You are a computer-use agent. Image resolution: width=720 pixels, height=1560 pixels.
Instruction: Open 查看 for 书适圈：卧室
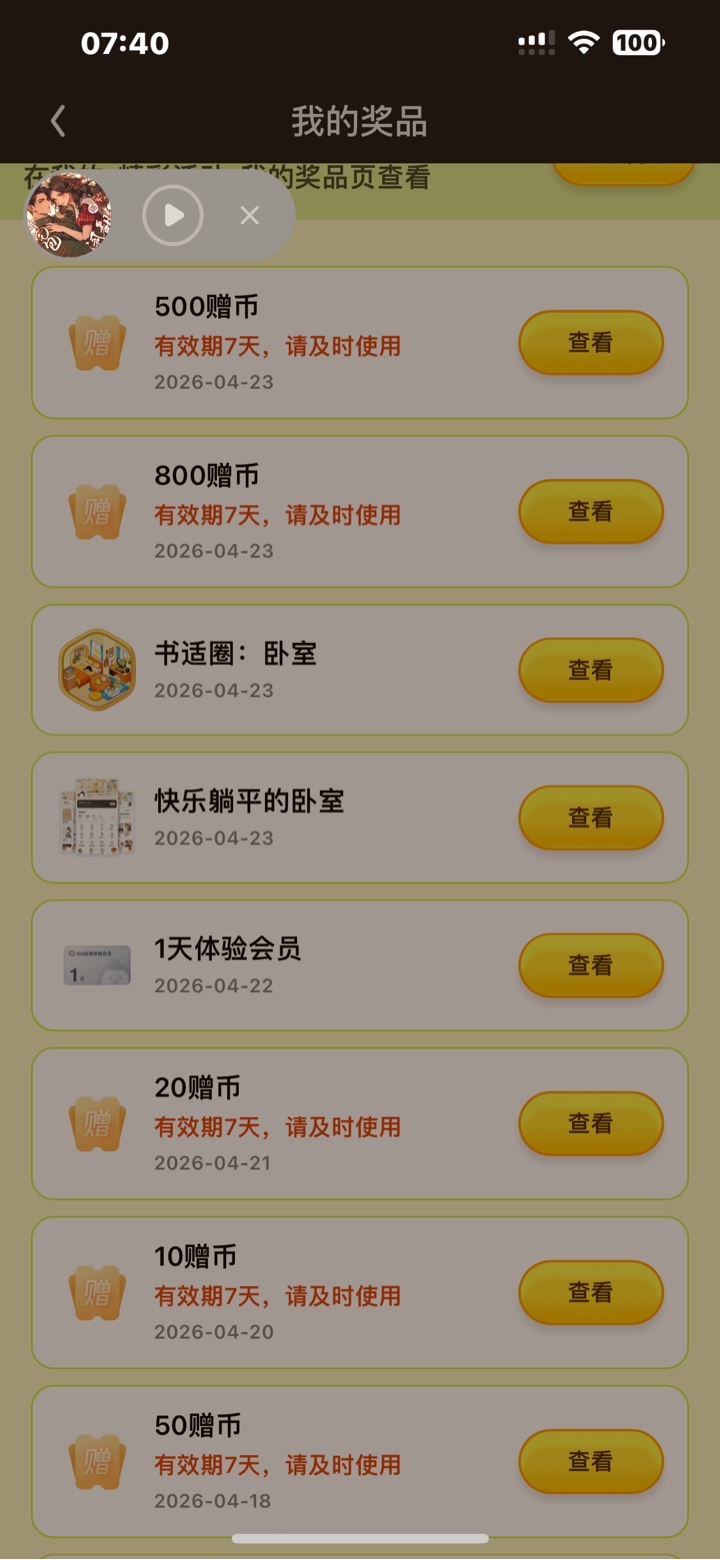pos(590,670)
